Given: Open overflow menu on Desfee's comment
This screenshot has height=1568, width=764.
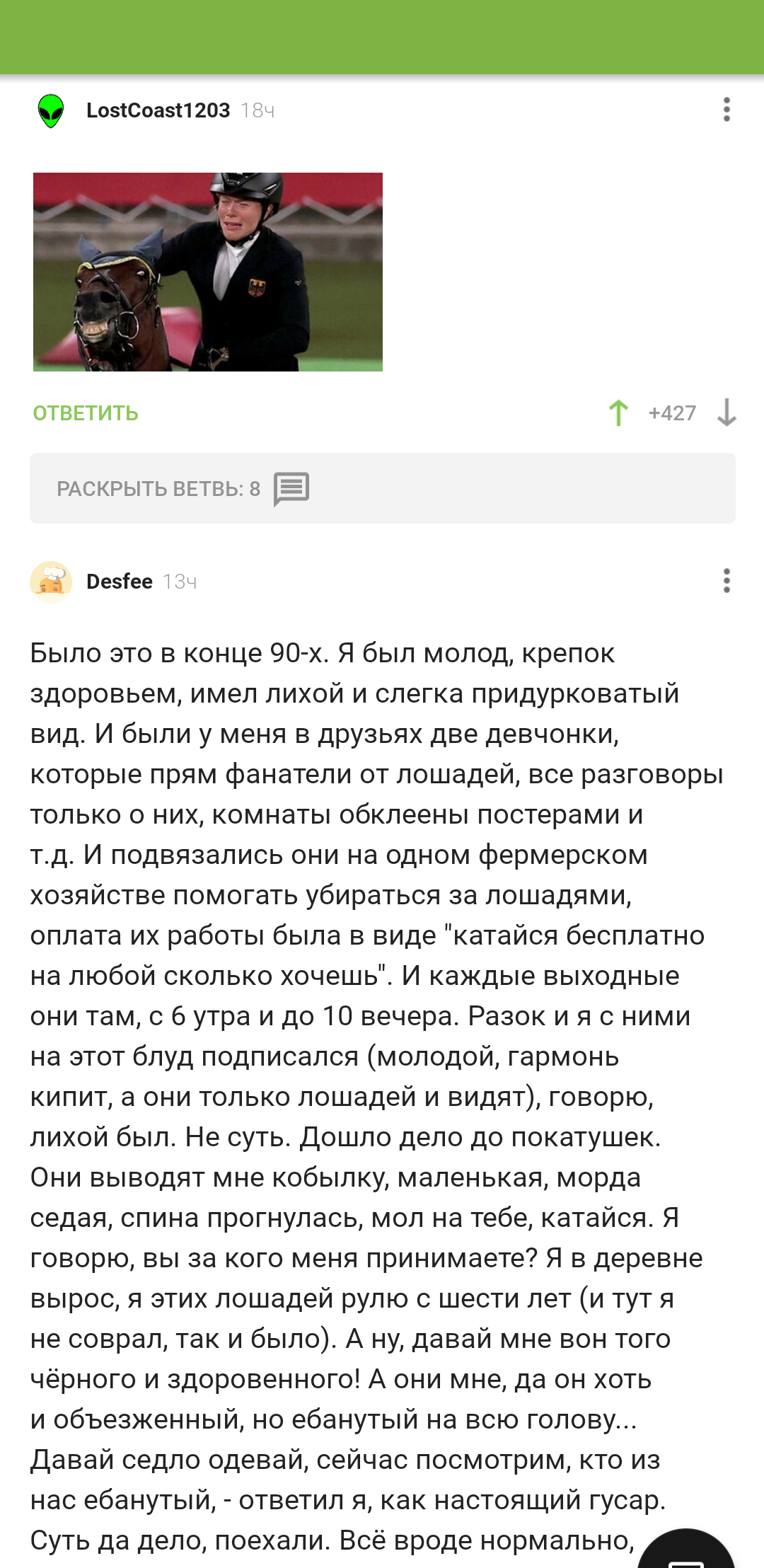Looking at the screenshot, I should [x=727, y=581].
